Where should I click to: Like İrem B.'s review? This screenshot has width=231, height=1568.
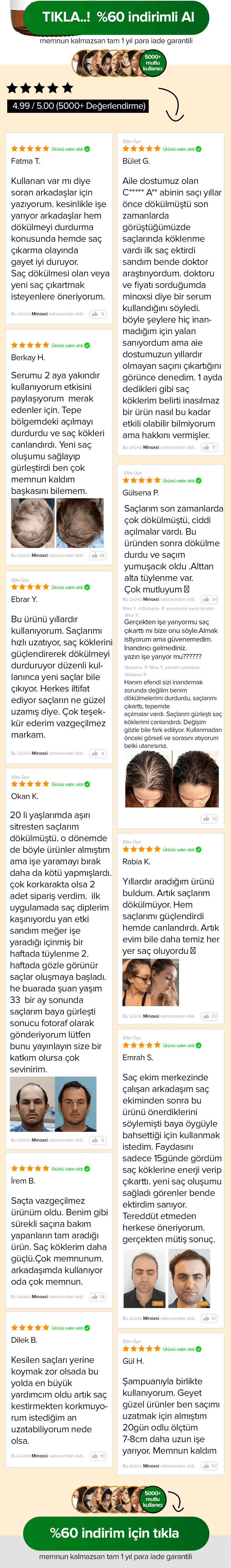tap(98, 1296)
